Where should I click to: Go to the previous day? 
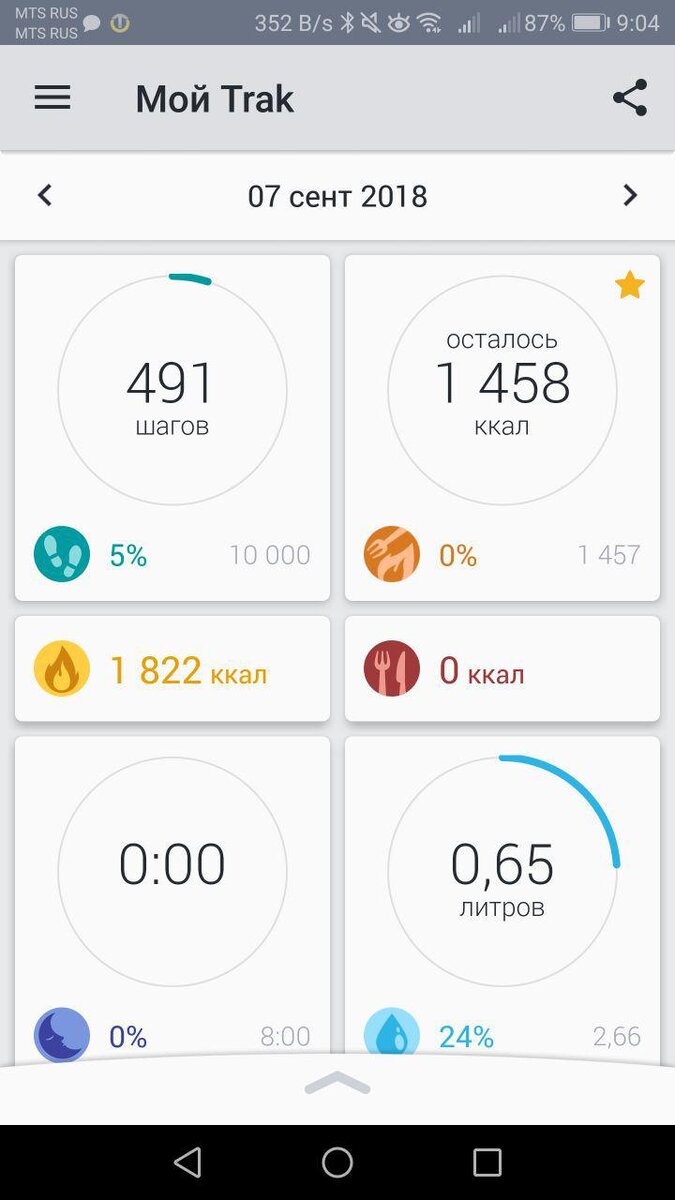[x=44, y=196]
